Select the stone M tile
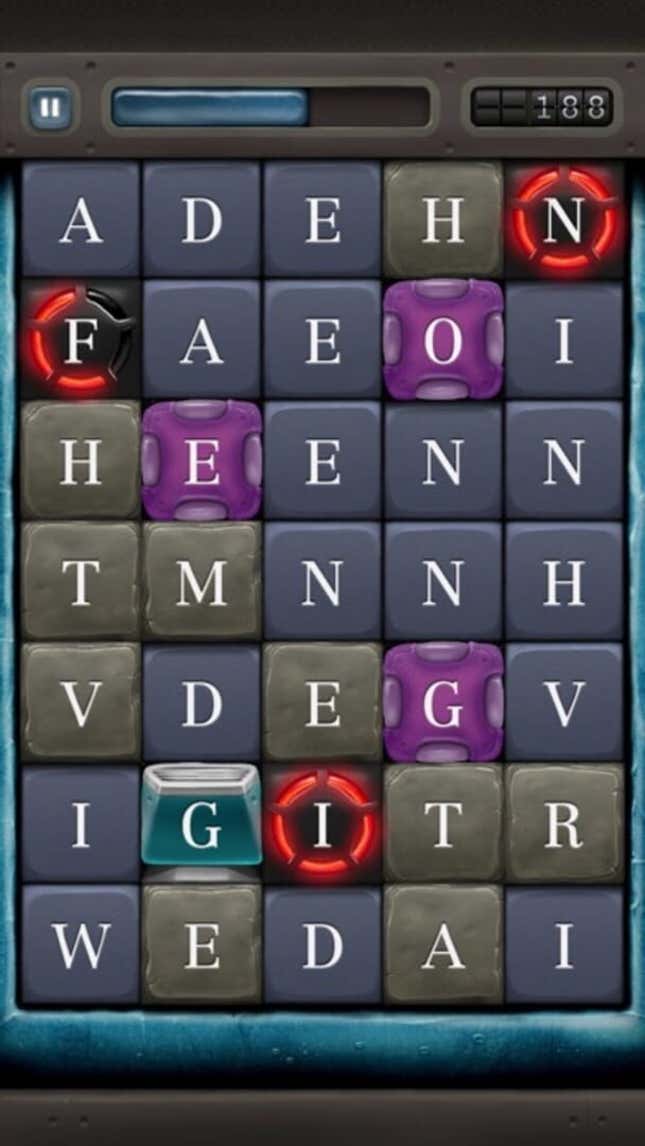 coord(202,583)
